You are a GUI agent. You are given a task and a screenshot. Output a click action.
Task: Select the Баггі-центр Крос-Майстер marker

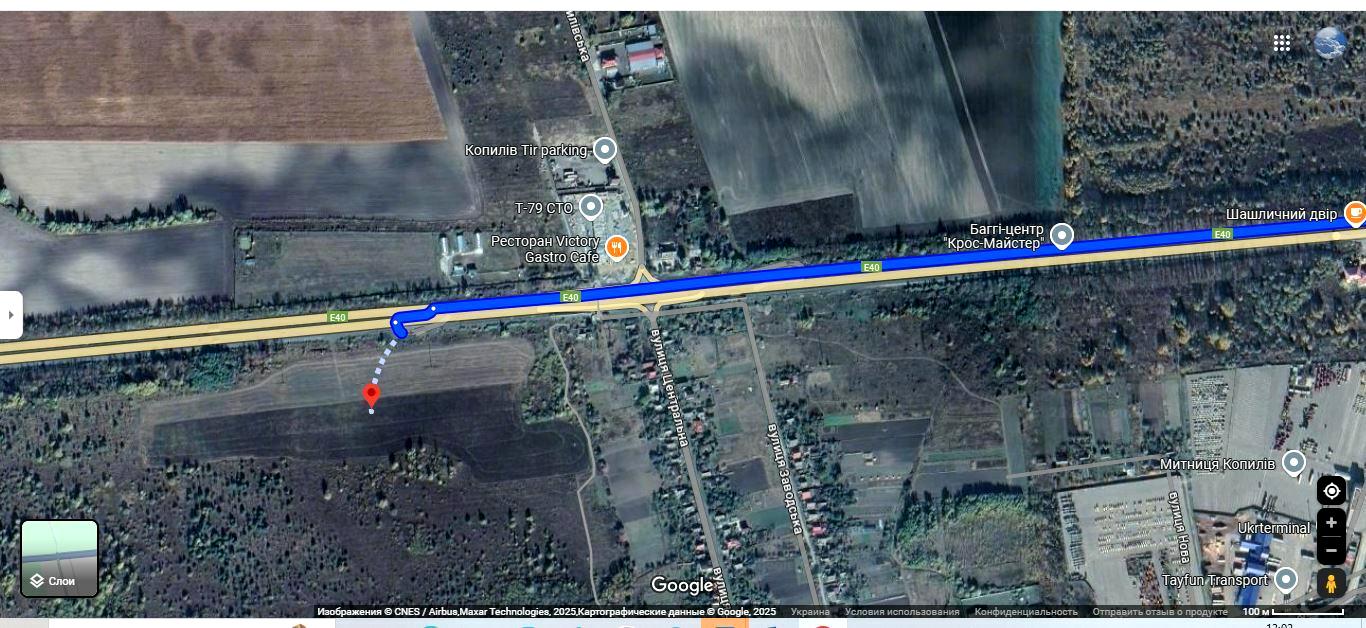(x=1062, y=236)
